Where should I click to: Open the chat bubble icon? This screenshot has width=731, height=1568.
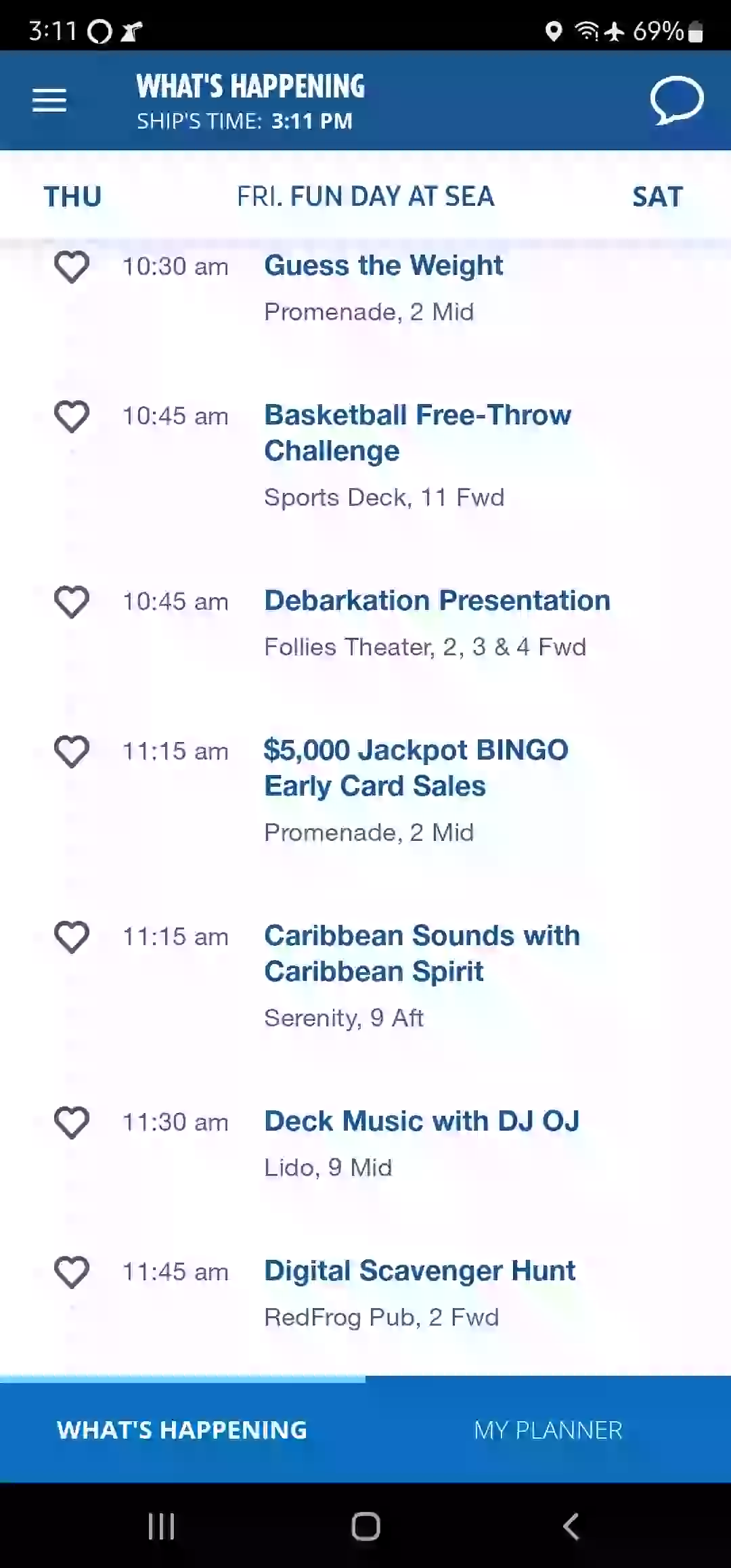tap(677, 100)
